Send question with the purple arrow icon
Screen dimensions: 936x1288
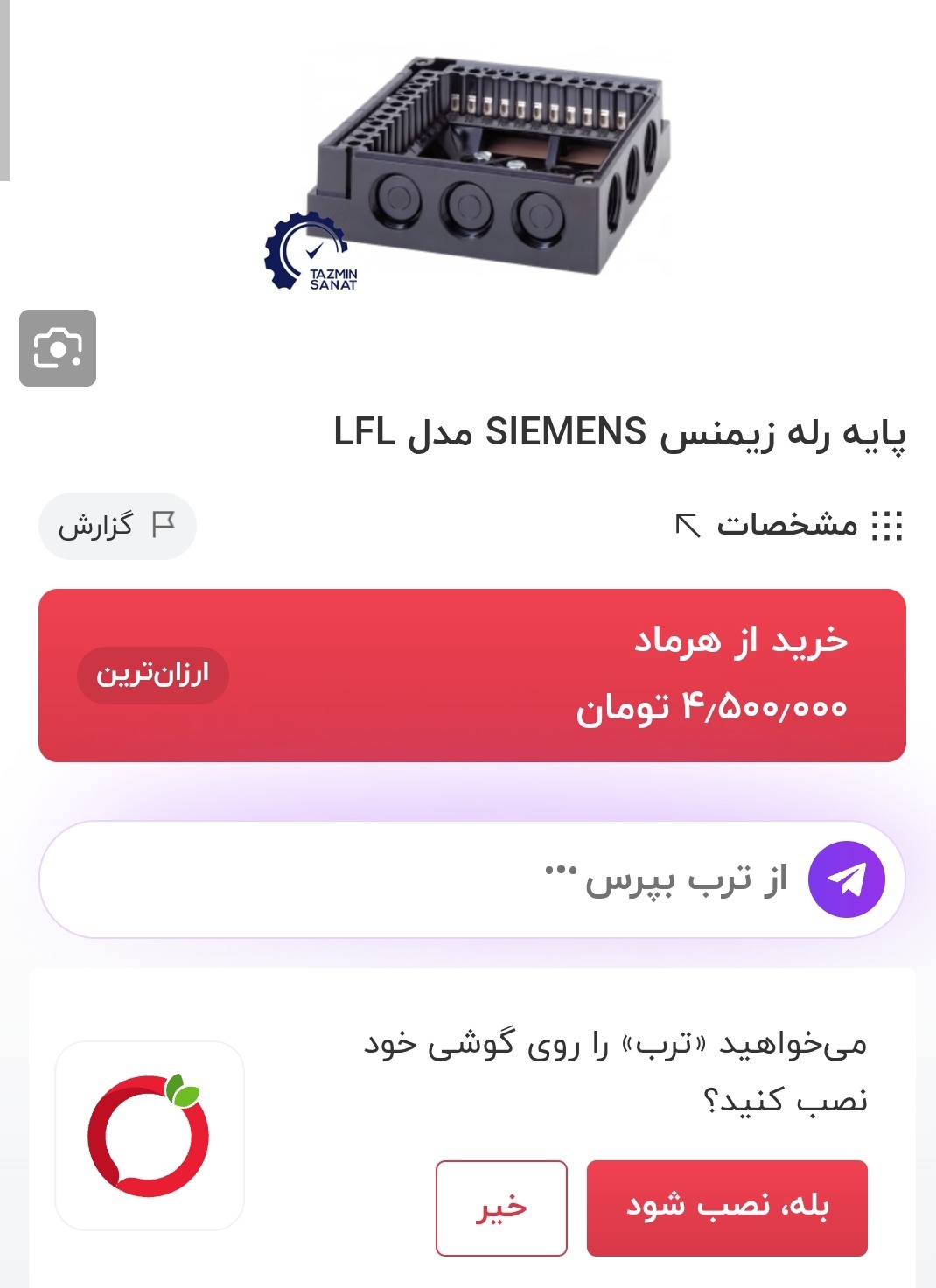coord(846,879)
